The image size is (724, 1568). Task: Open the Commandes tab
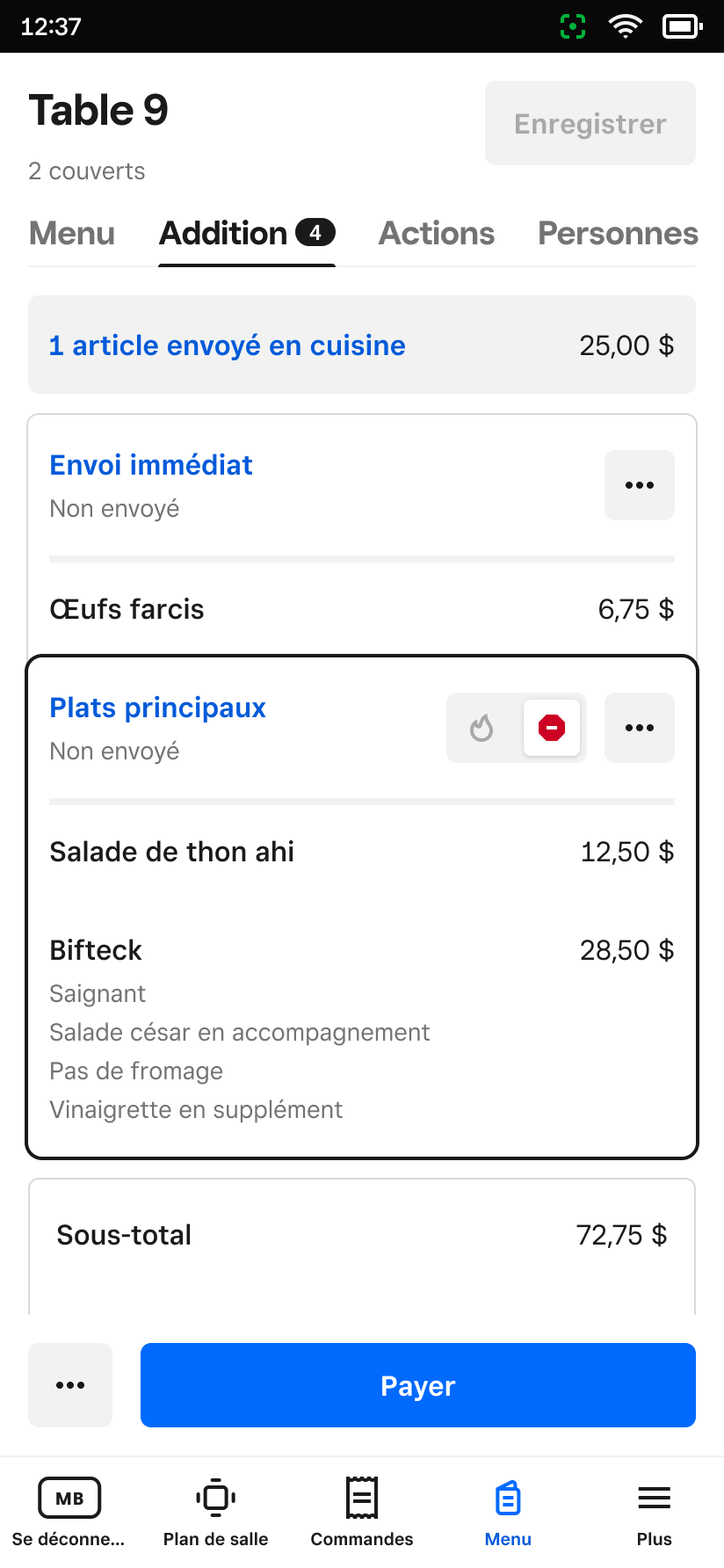click(x=362, y=1512)
